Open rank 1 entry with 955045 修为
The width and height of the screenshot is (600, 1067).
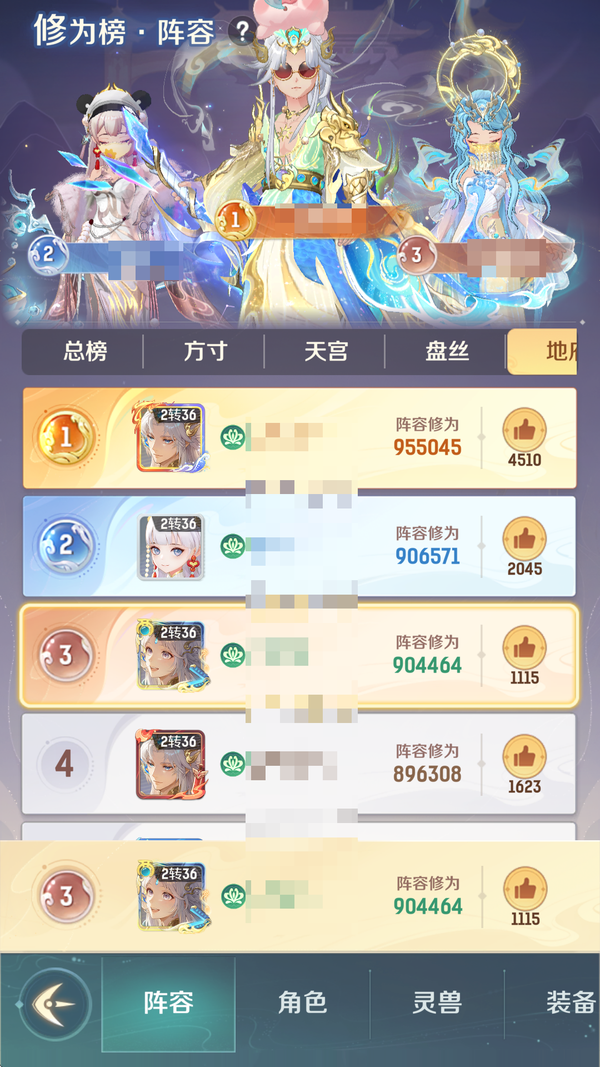coord(300,438)
